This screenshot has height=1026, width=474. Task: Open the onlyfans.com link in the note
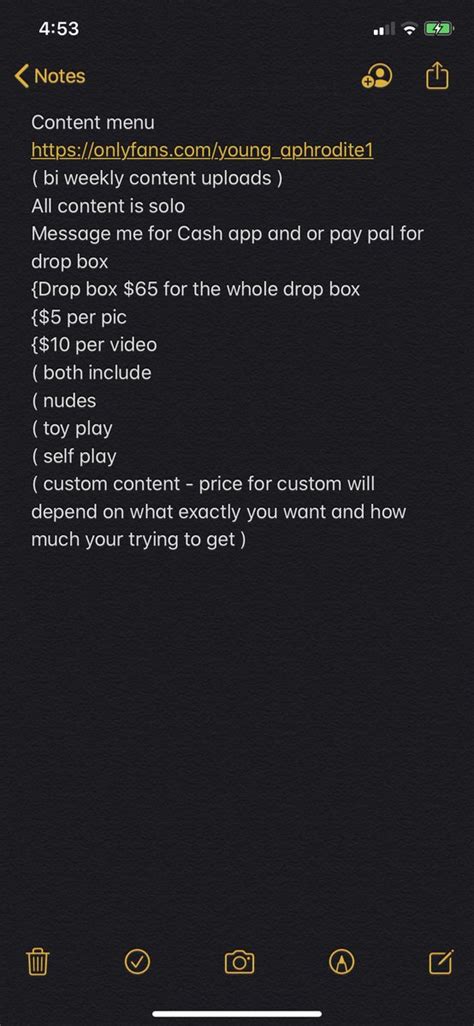click(x=202, y=150)
